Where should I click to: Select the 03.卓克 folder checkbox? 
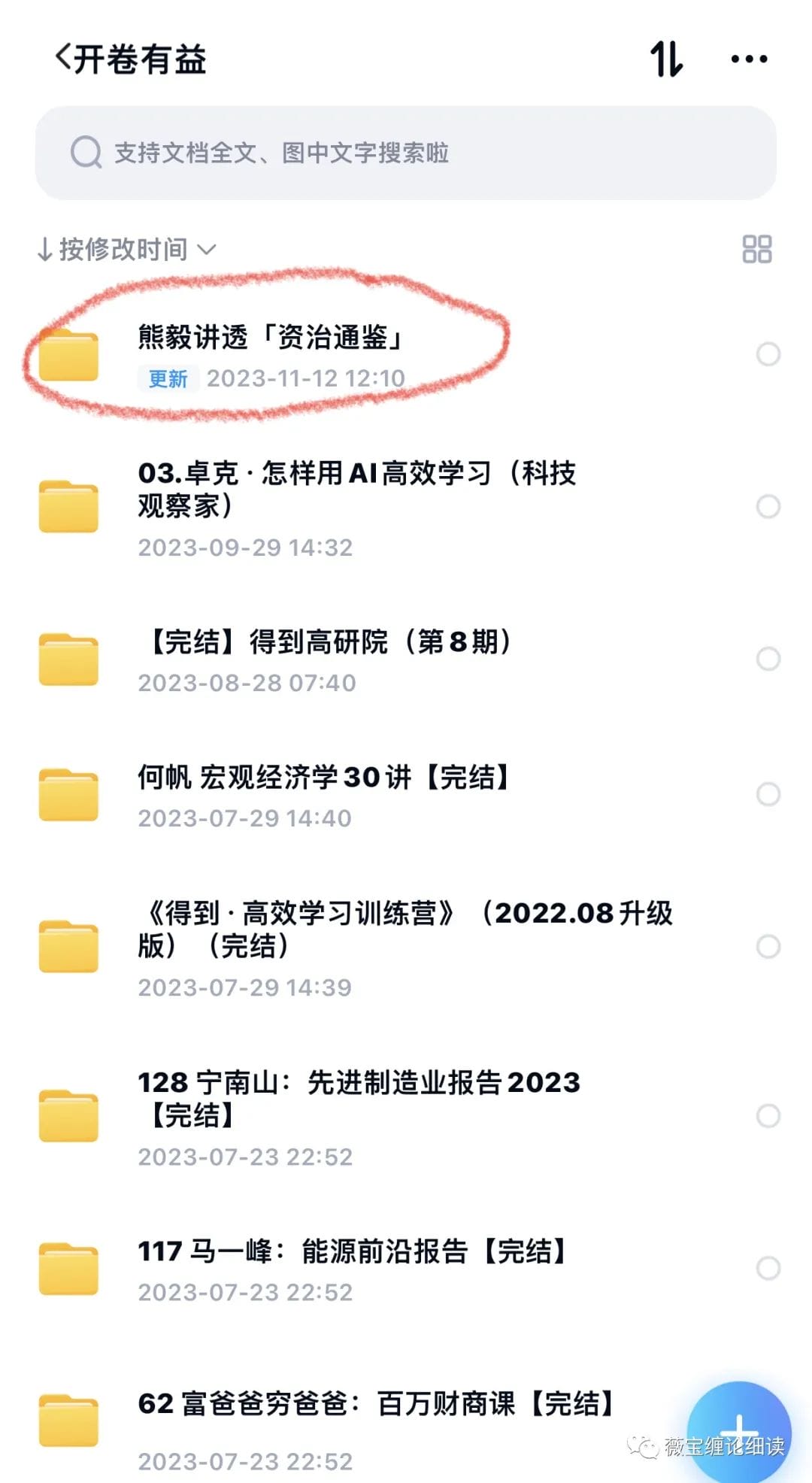[768, 506]
